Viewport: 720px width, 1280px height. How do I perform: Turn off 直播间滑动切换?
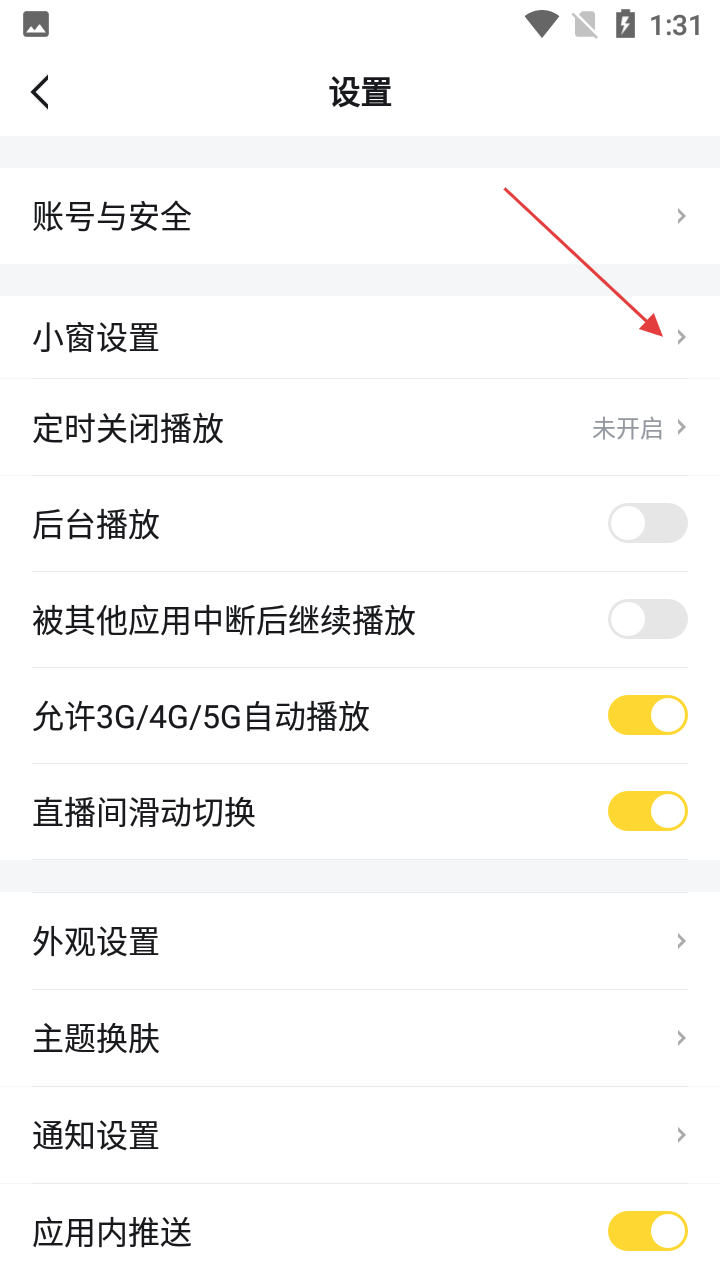[x=647, y=811]
